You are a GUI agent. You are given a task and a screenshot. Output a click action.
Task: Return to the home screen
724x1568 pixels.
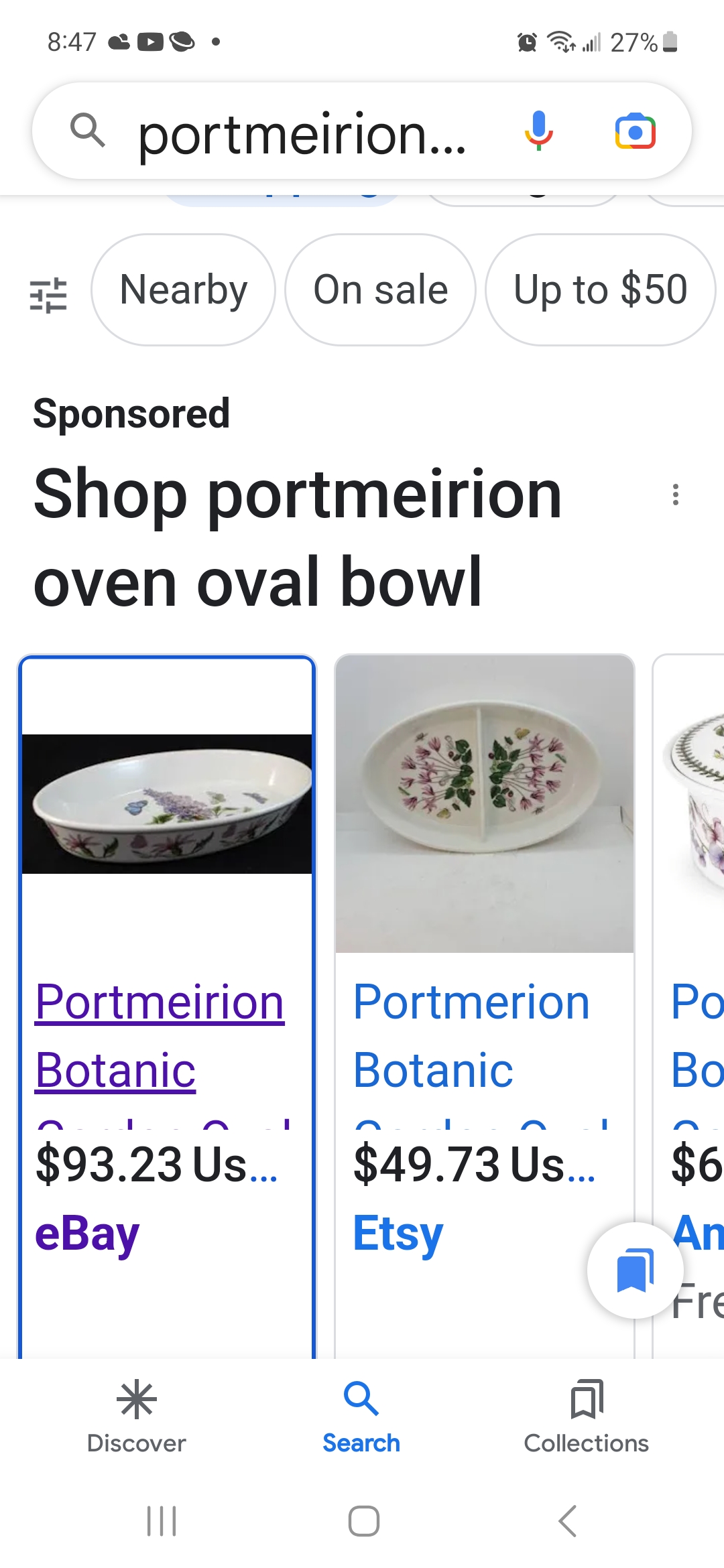[363, 1521]
